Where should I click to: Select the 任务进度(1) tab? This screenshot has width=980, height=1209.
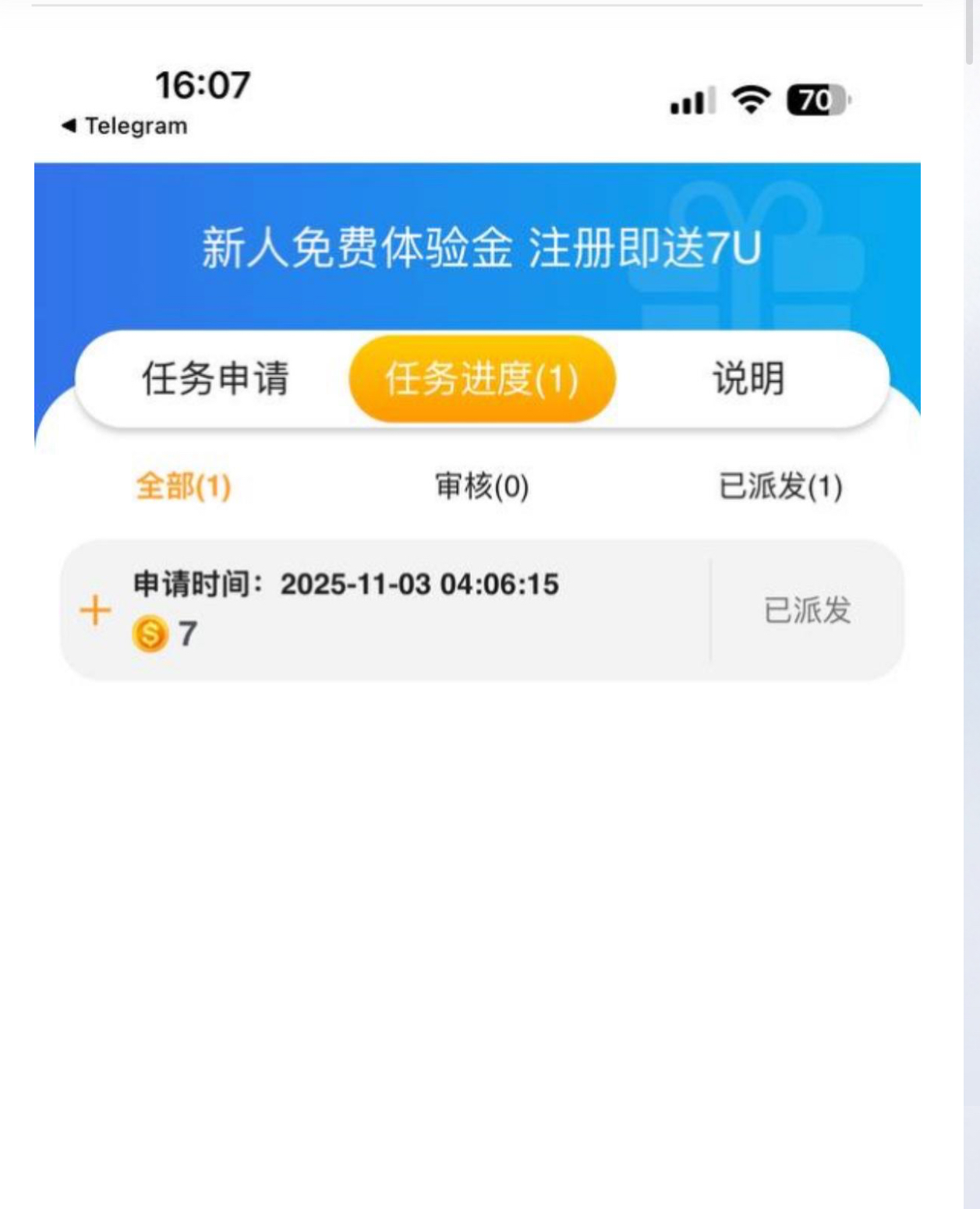[482, 379]
